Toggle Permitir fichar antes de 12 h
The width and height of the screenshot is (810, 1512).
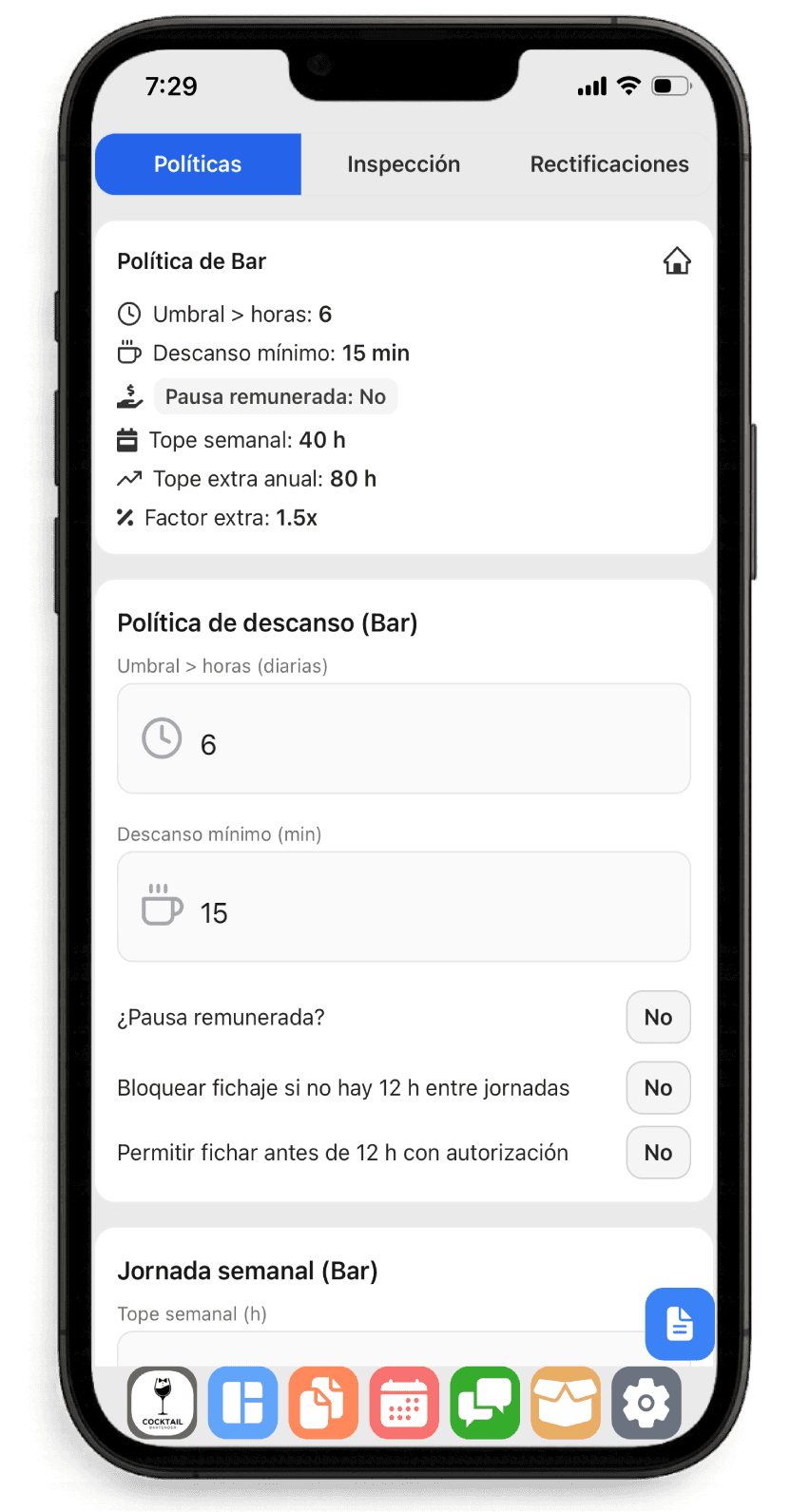(x=658, y=1153)
